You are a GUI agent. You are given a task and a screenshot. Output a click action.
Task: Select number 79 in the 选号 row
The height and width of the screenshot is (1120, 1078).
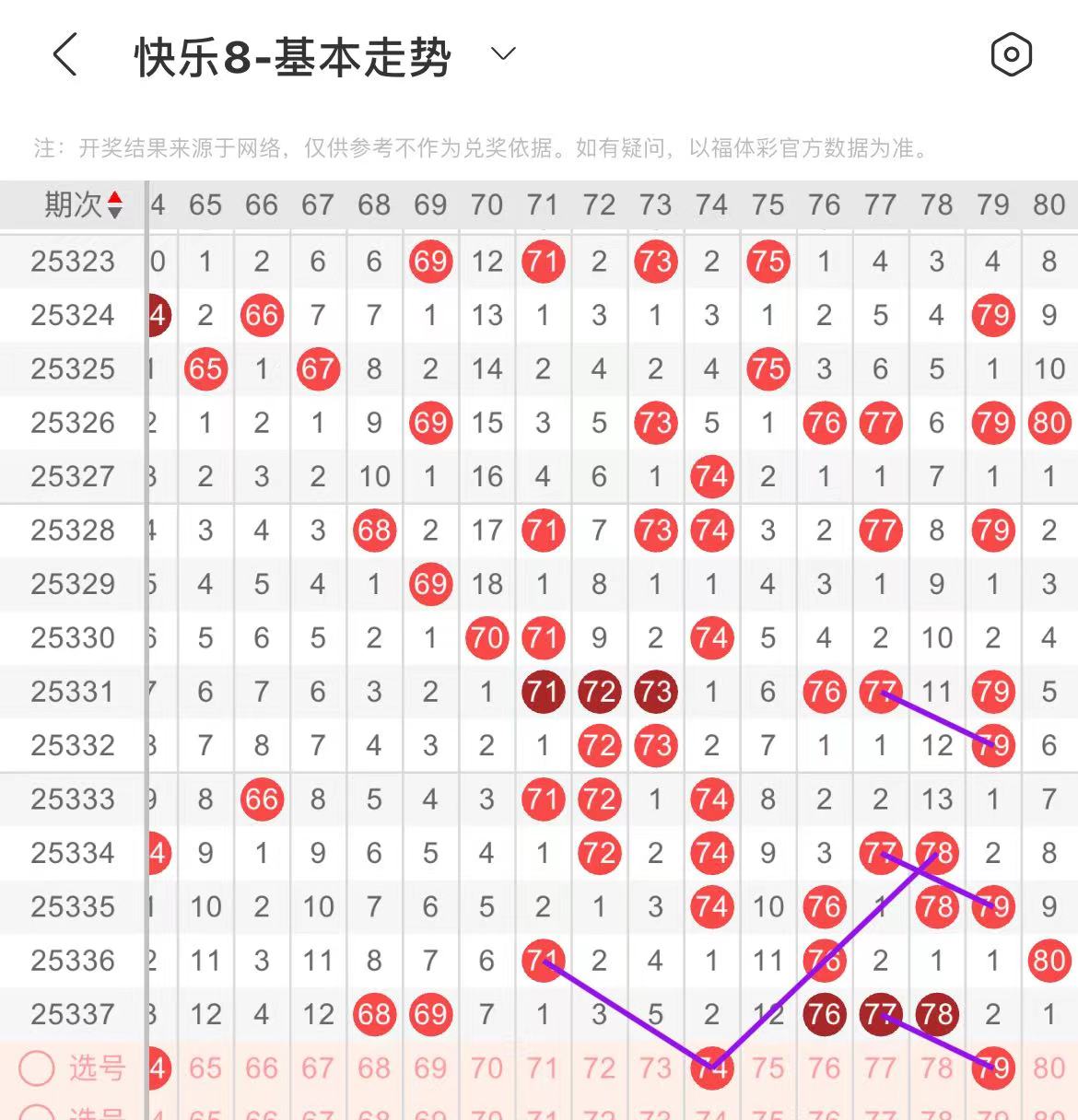(992, 1068)
